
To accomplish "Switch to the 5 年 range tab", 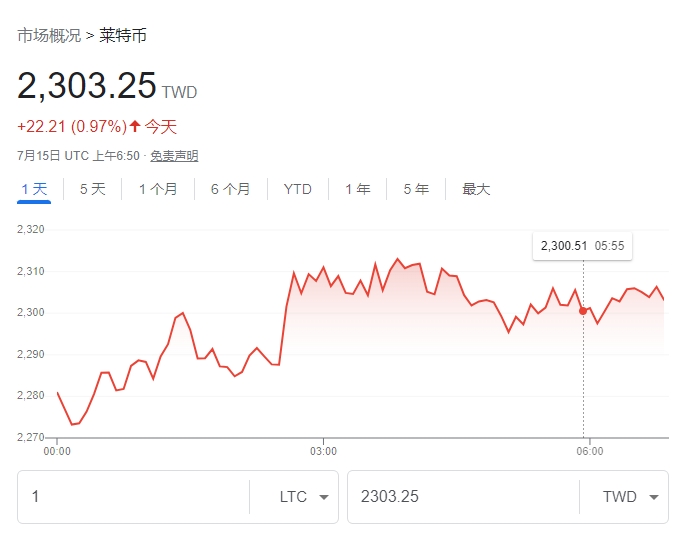I will [x=416, y=189].
